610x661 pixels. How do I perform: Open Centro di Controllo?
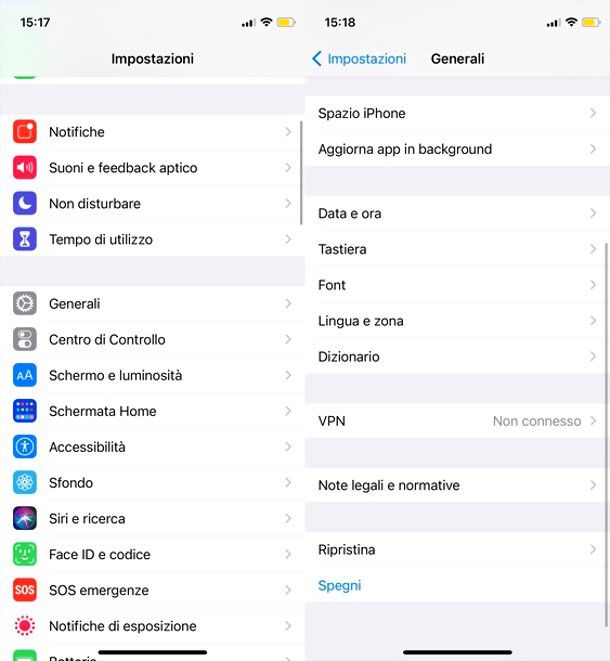(150, 340)
